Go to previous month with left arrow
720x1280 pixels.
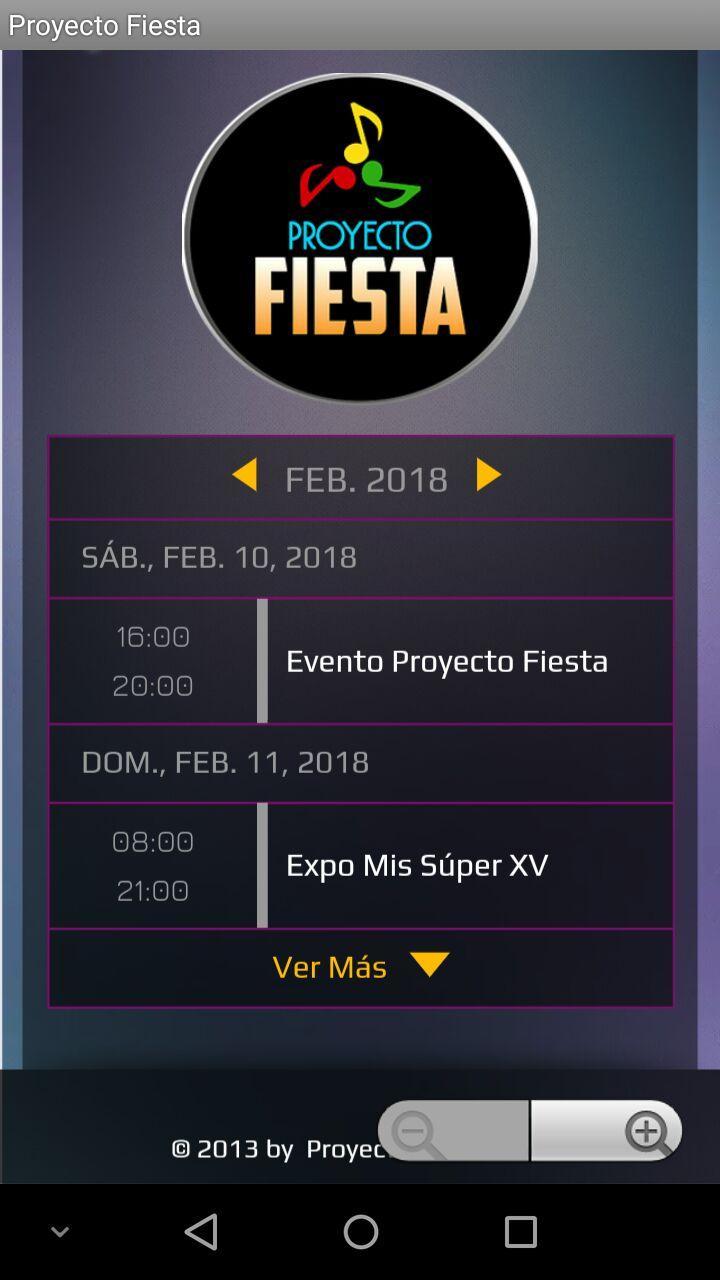pos(245,477)
